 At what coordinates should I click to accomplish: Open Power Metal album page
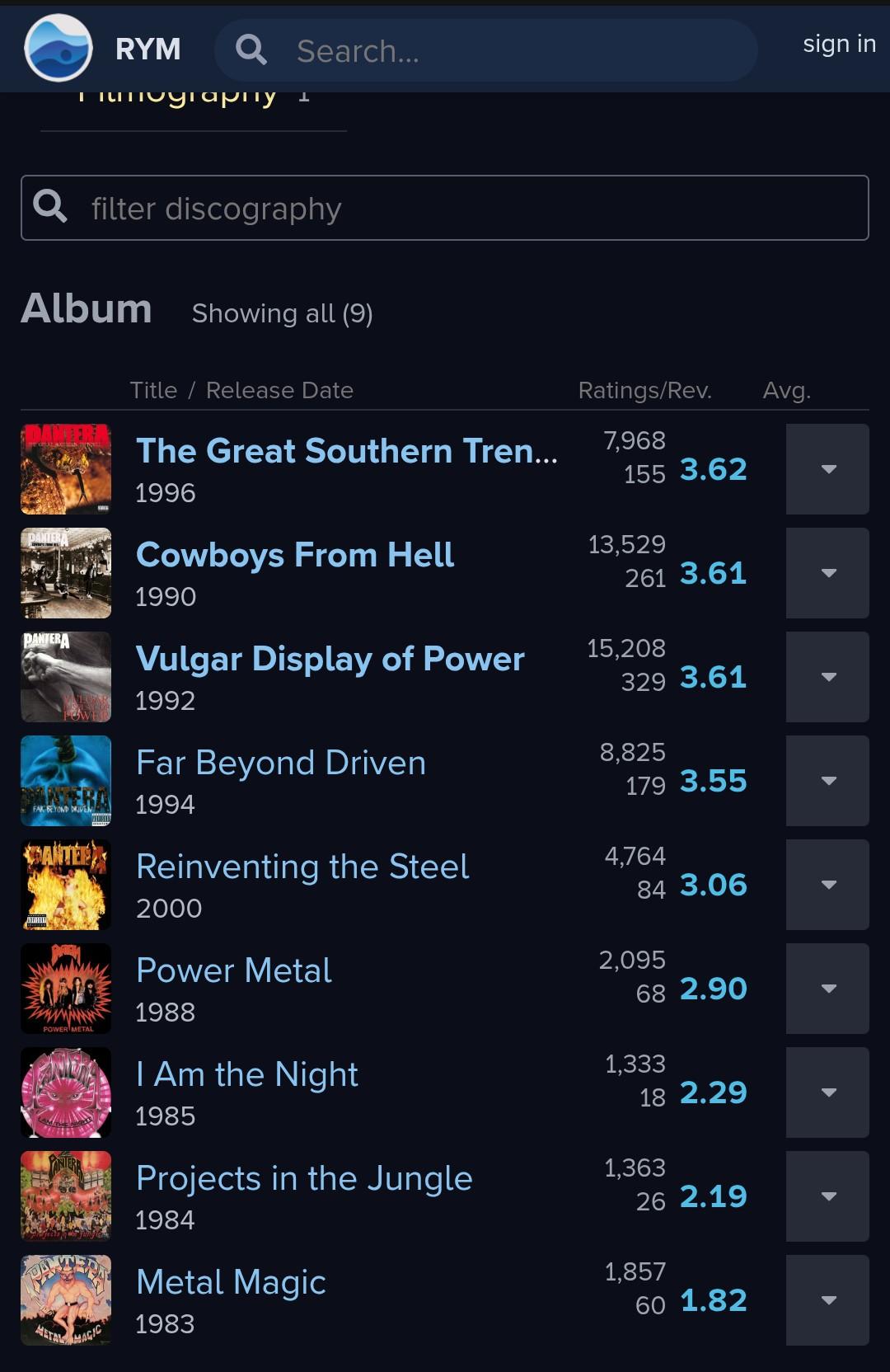234,970
